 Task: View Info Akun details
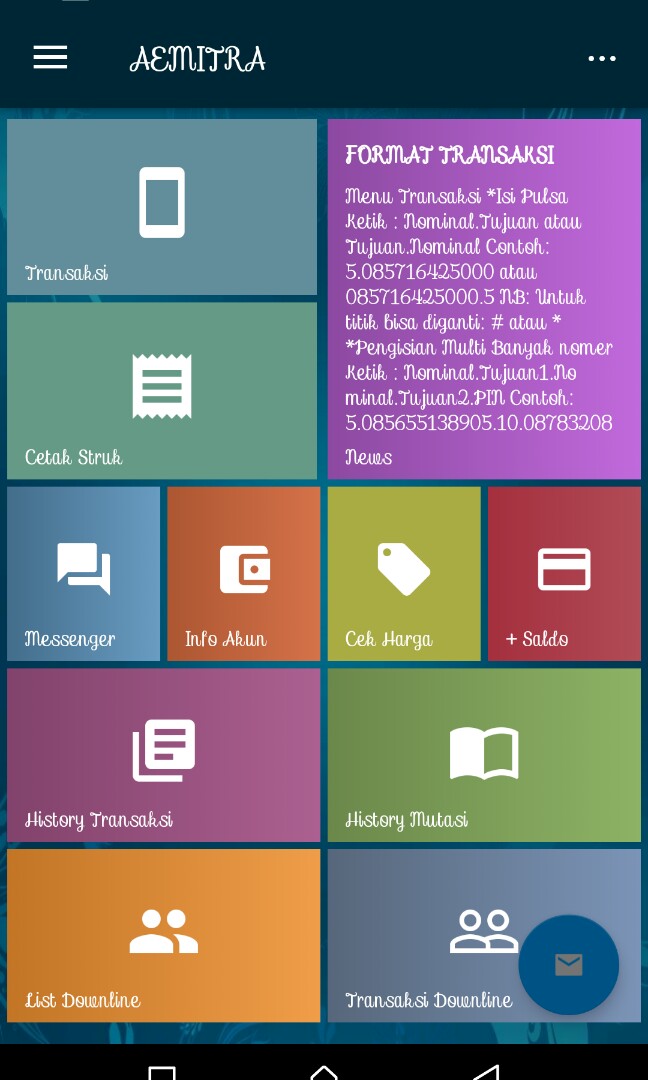coord(244,573)
